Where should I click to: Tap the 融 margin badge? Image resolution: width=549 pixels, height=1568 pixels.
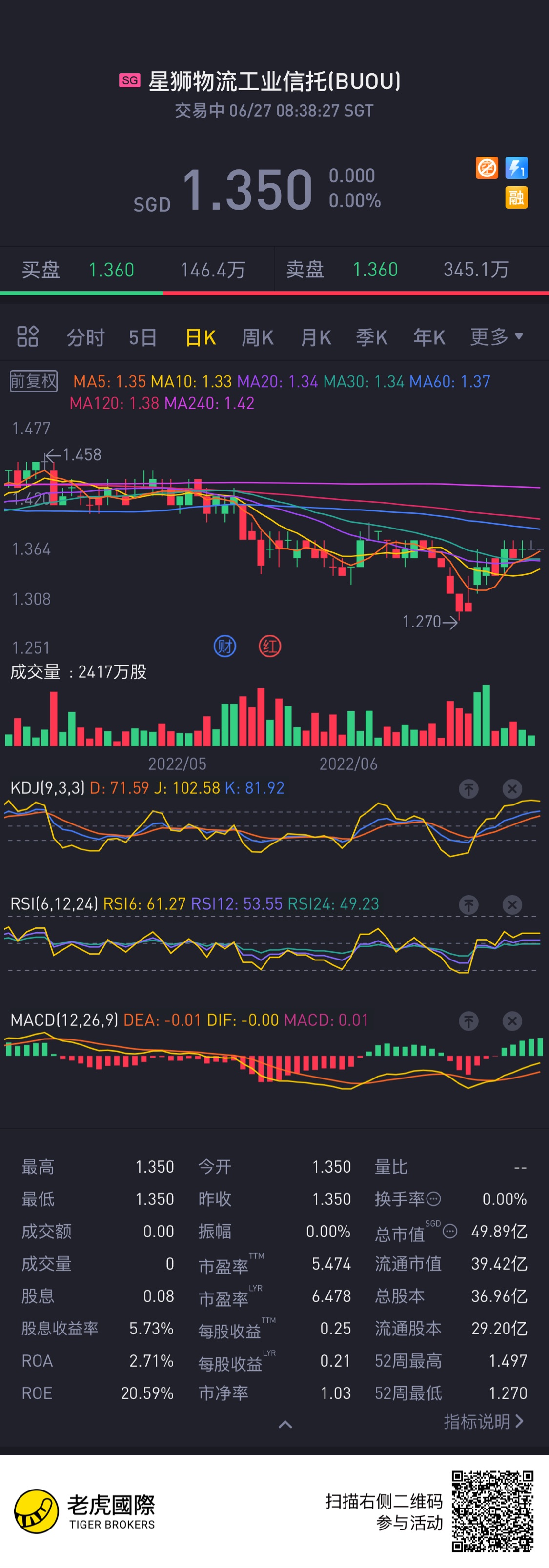pyautogui.click(x=516, y=198)
